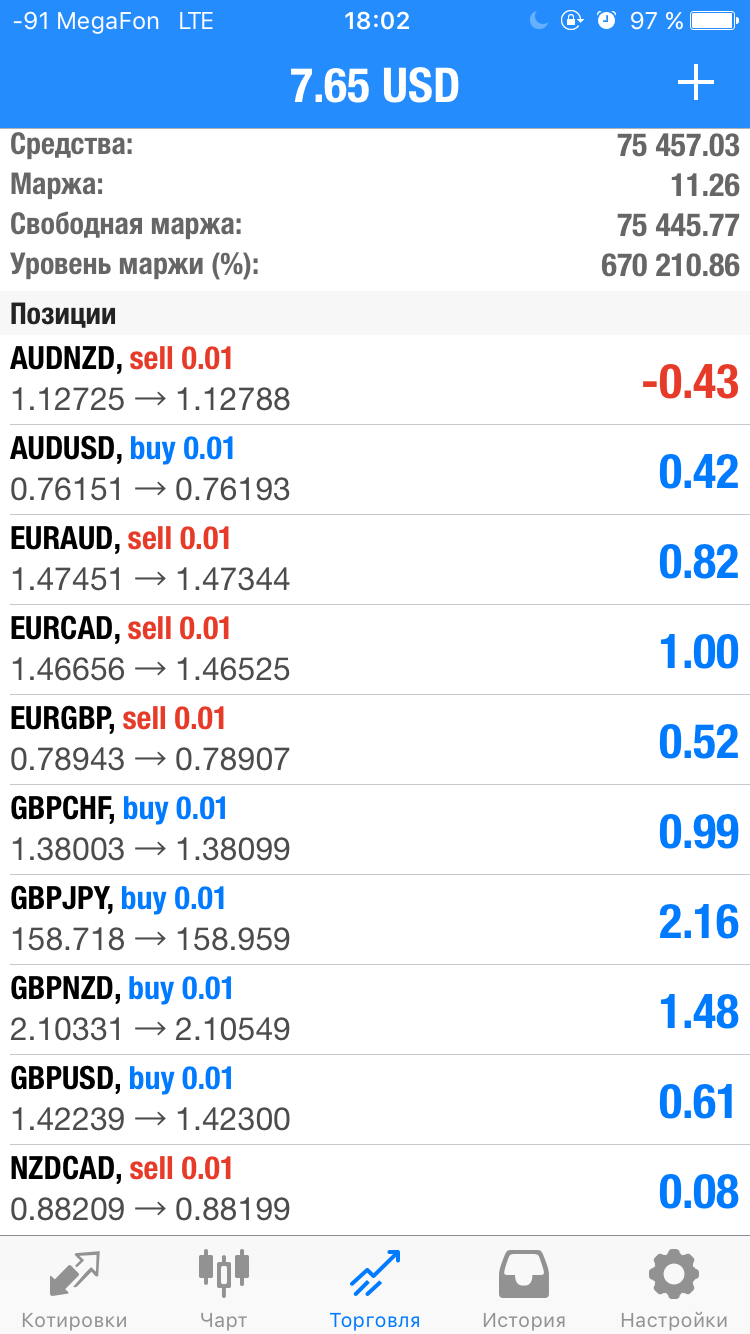Select the NZDCAD sell position

(x=375, y=1190)
